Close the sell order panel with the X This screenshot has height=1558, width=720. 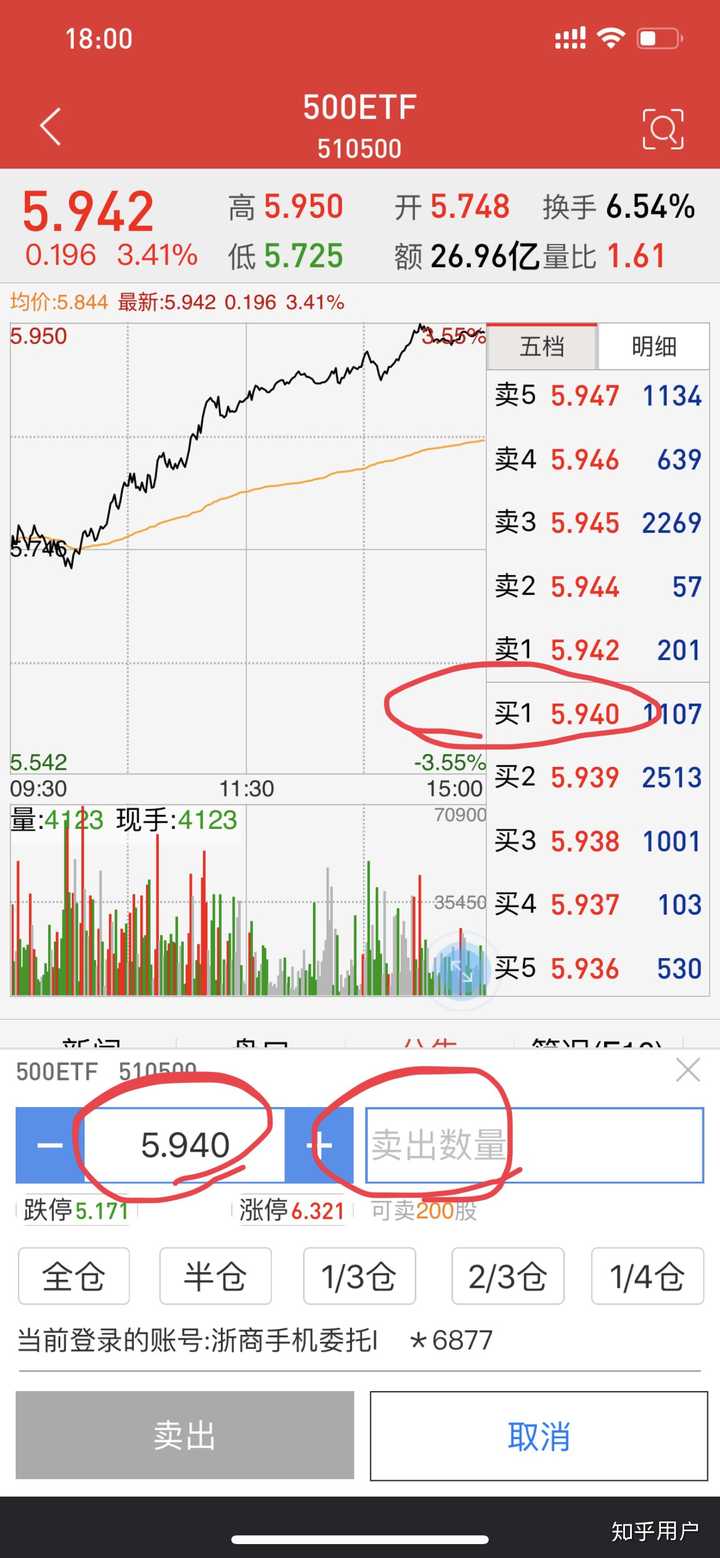pyautogui.click(x=688, y=1070)
